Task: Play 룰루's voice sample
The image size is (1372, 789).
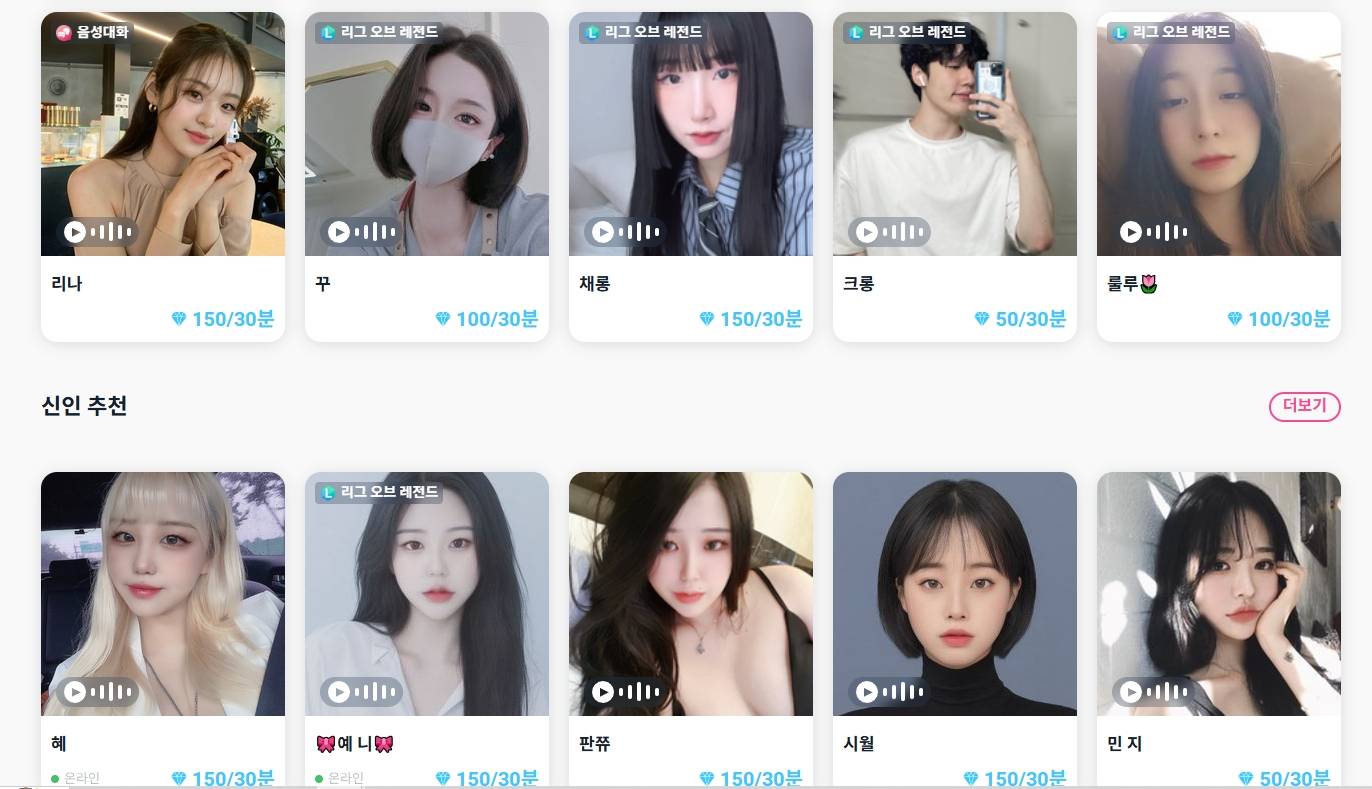Action: click(1131, 232)
